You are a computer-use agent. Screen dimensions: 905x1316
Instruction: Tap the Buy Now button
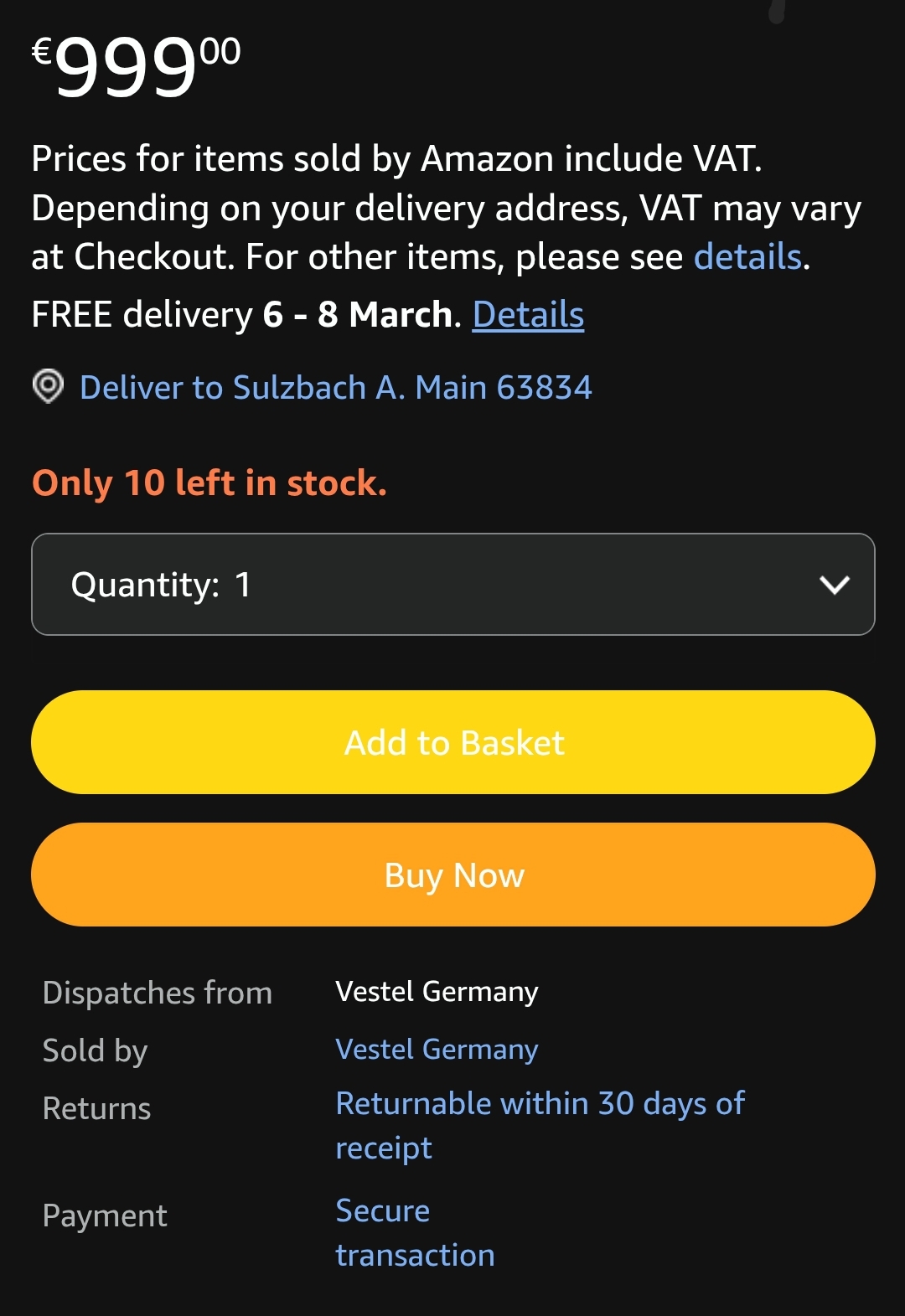click(x=452, y=875)
